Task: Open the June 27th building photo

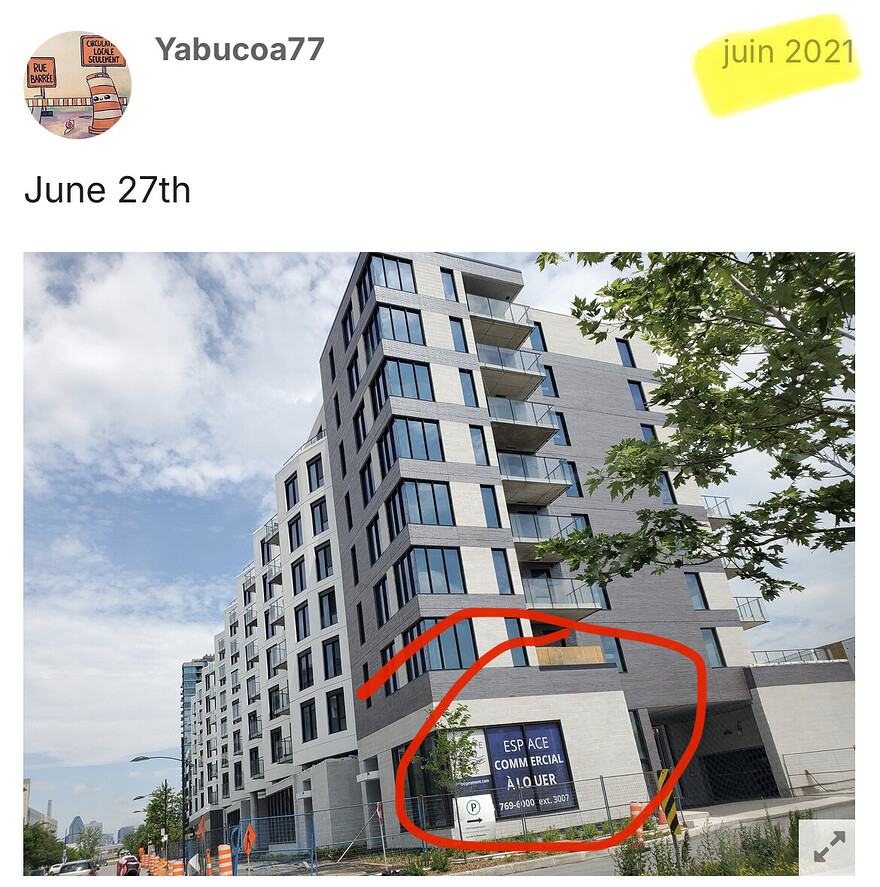Action: click(438, 560)
